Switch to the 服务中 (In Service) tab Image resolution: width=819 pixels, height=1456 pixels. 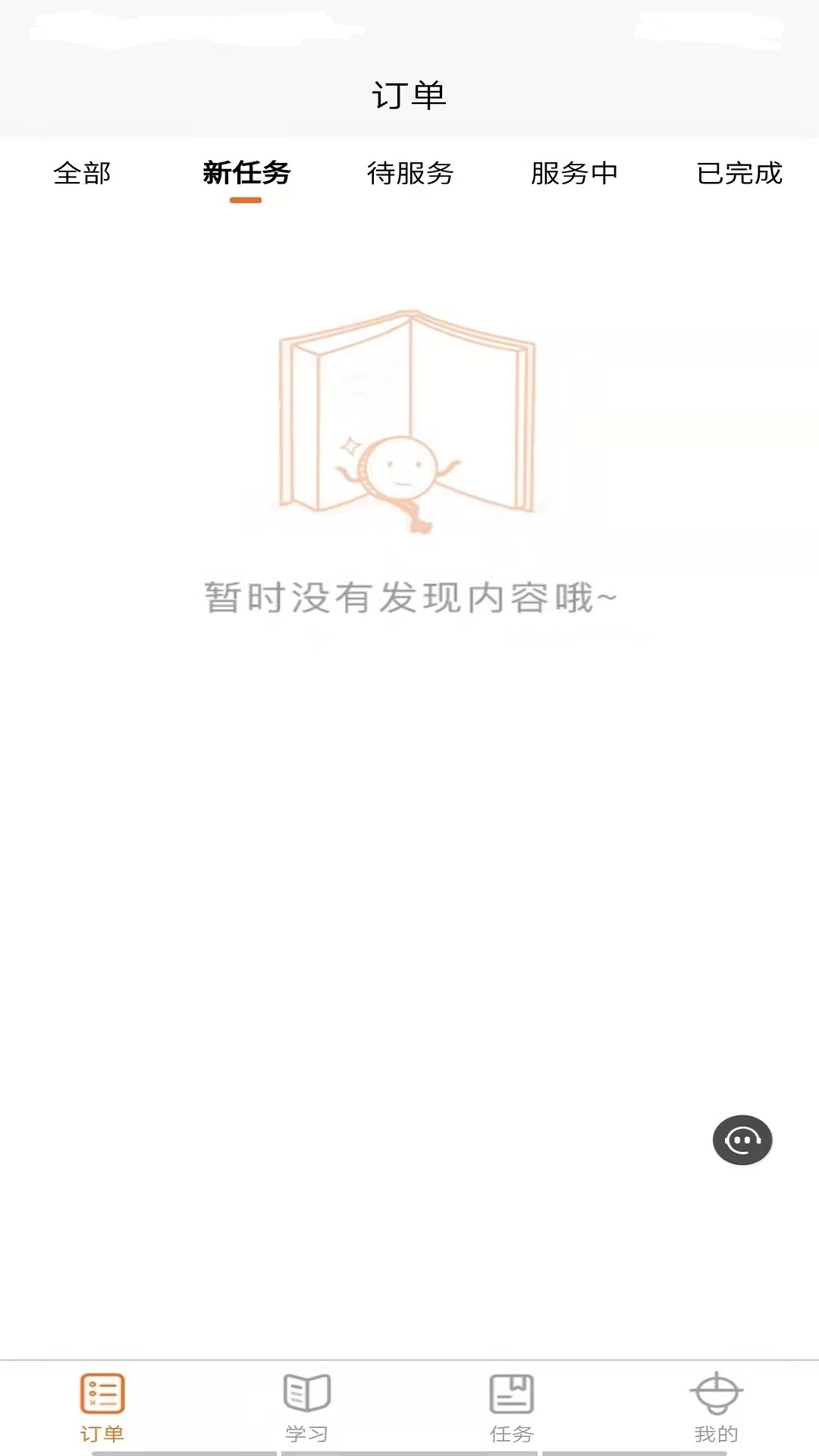coord(573,173)
